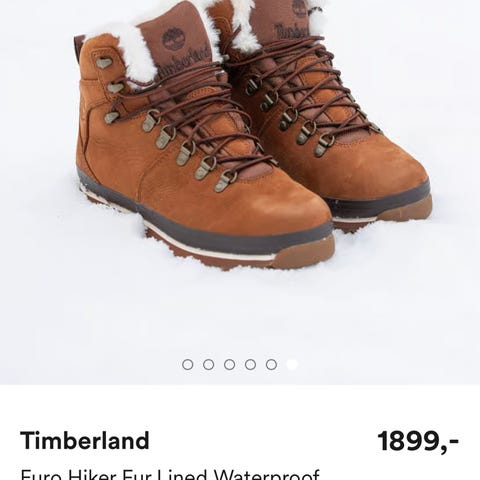Select the third page indicator dot
The width and height of the screenshot is (480, 480).
point(229,365)
